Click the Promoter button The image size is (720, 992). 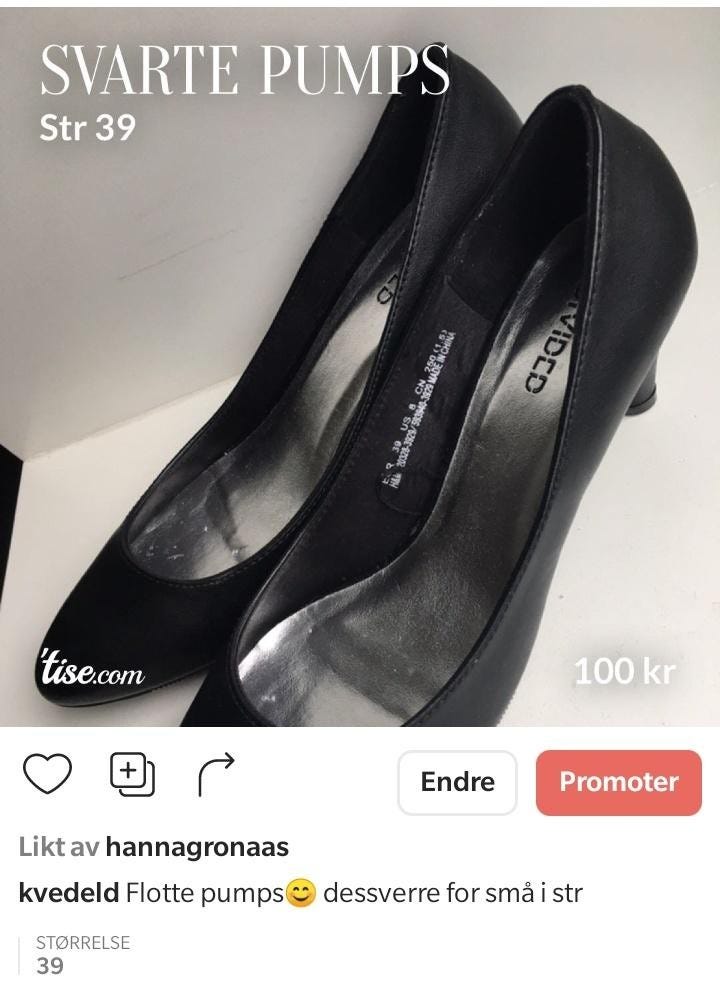pos(618,783)
